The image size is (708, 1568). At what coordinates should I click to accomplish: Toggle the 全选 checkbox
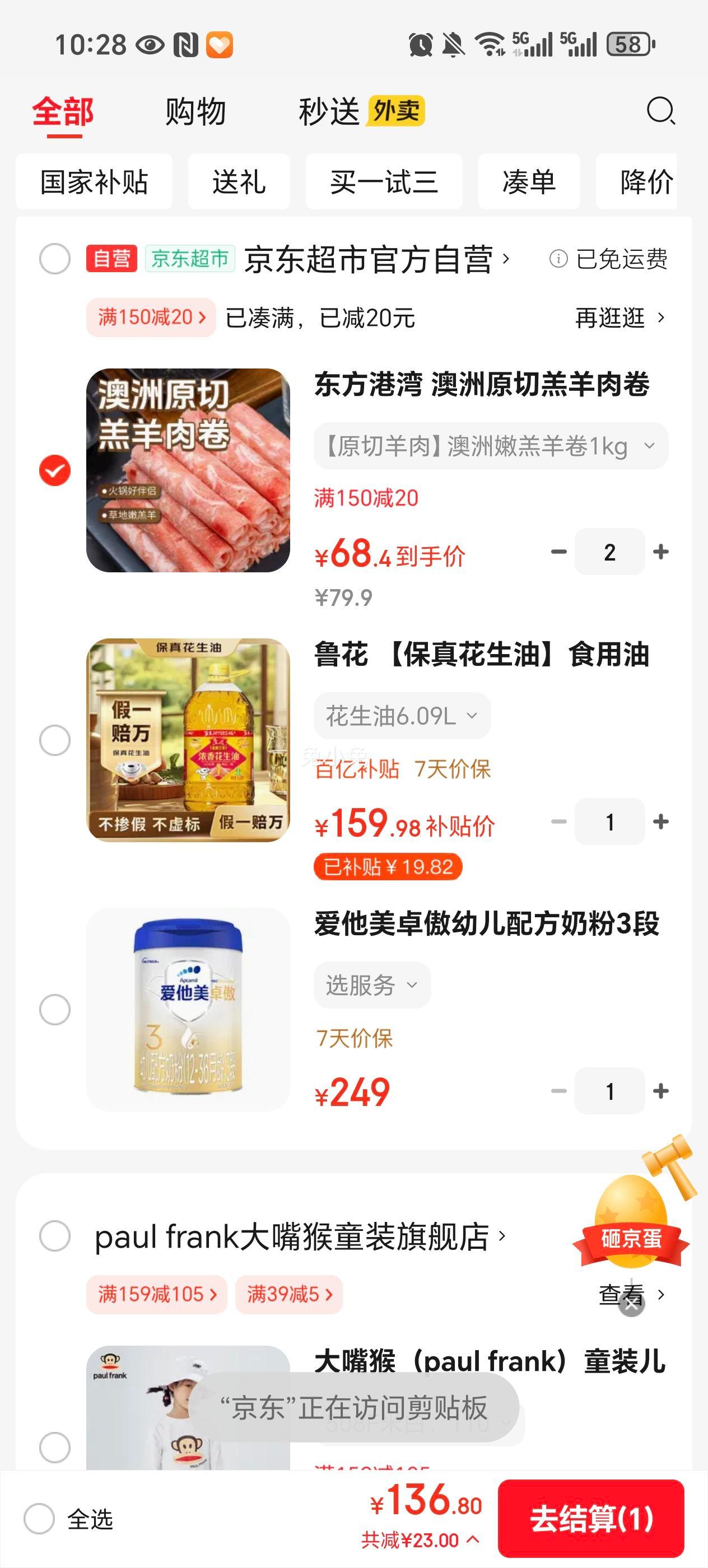click(40, 1519)
